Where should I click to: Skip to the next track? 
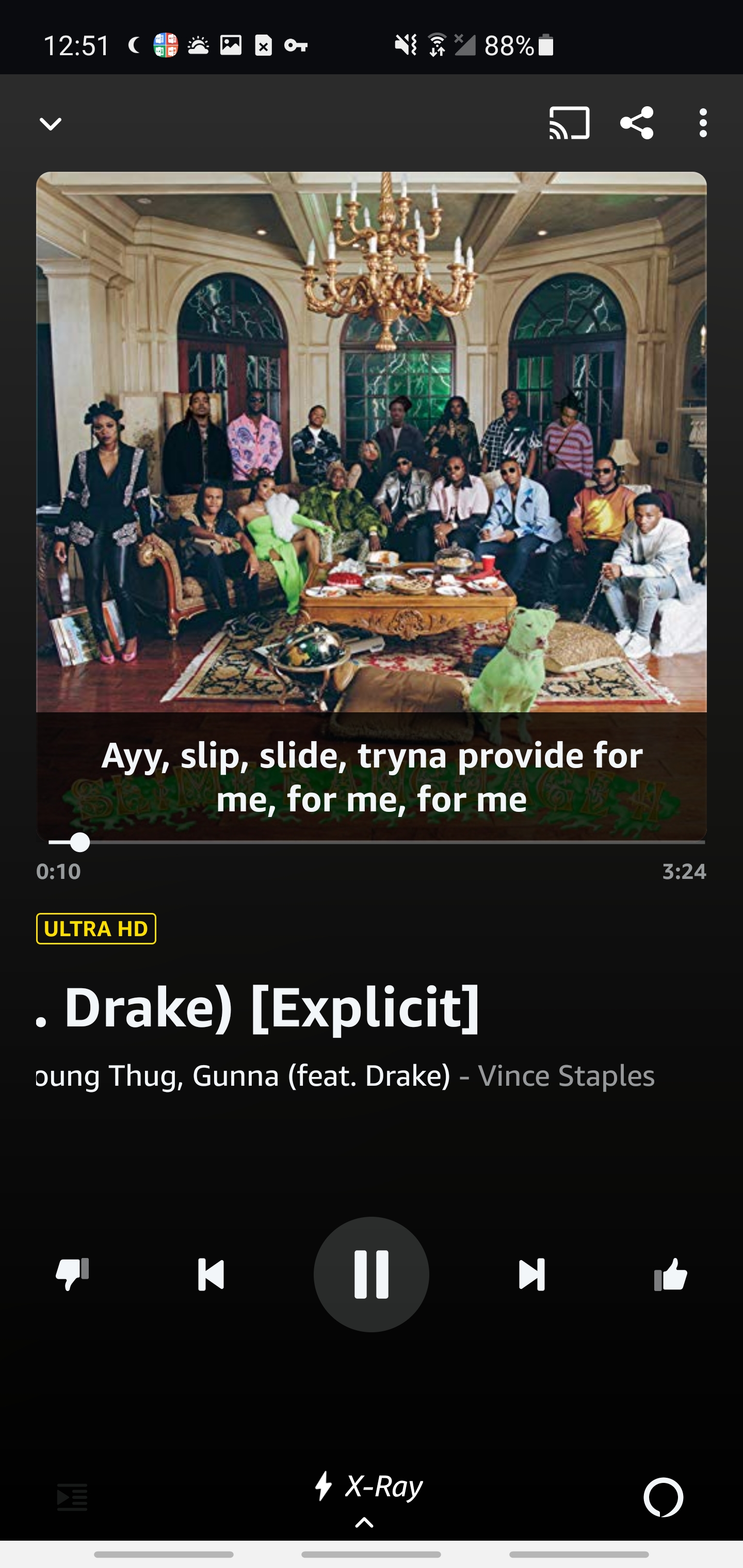click(531, 1274)
